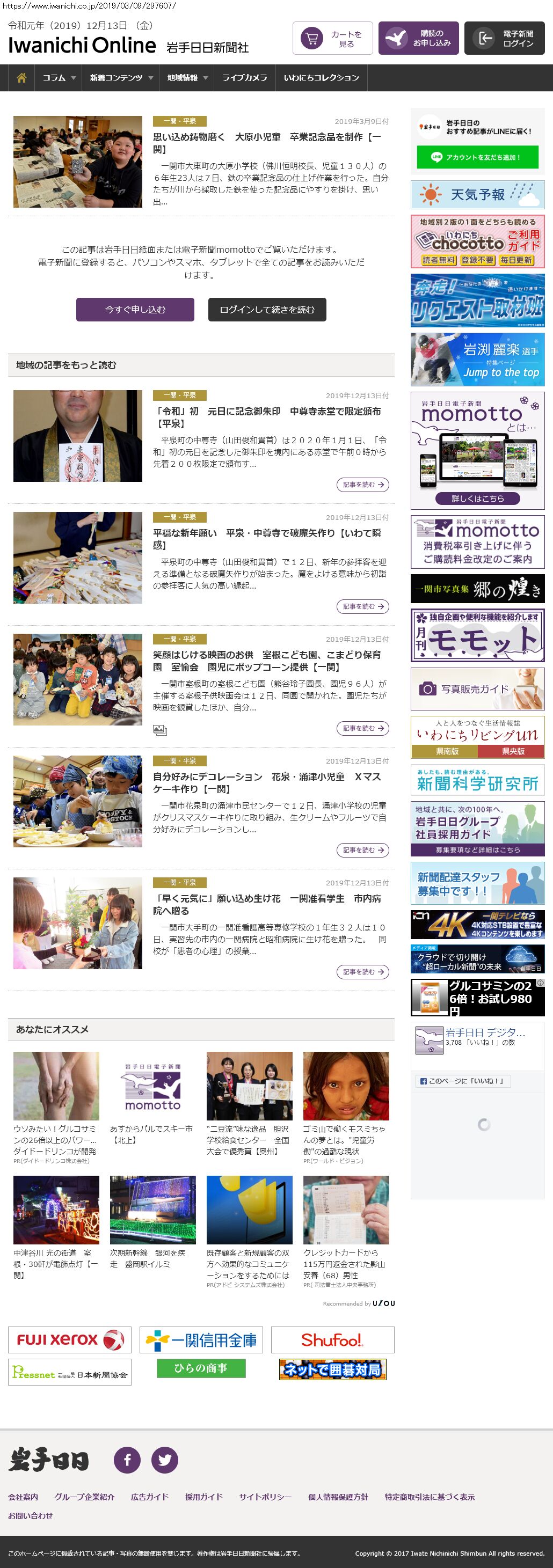The image size is (553, 1568).
Task: Expand the 地域情報 menu
Action: (187, 78)
